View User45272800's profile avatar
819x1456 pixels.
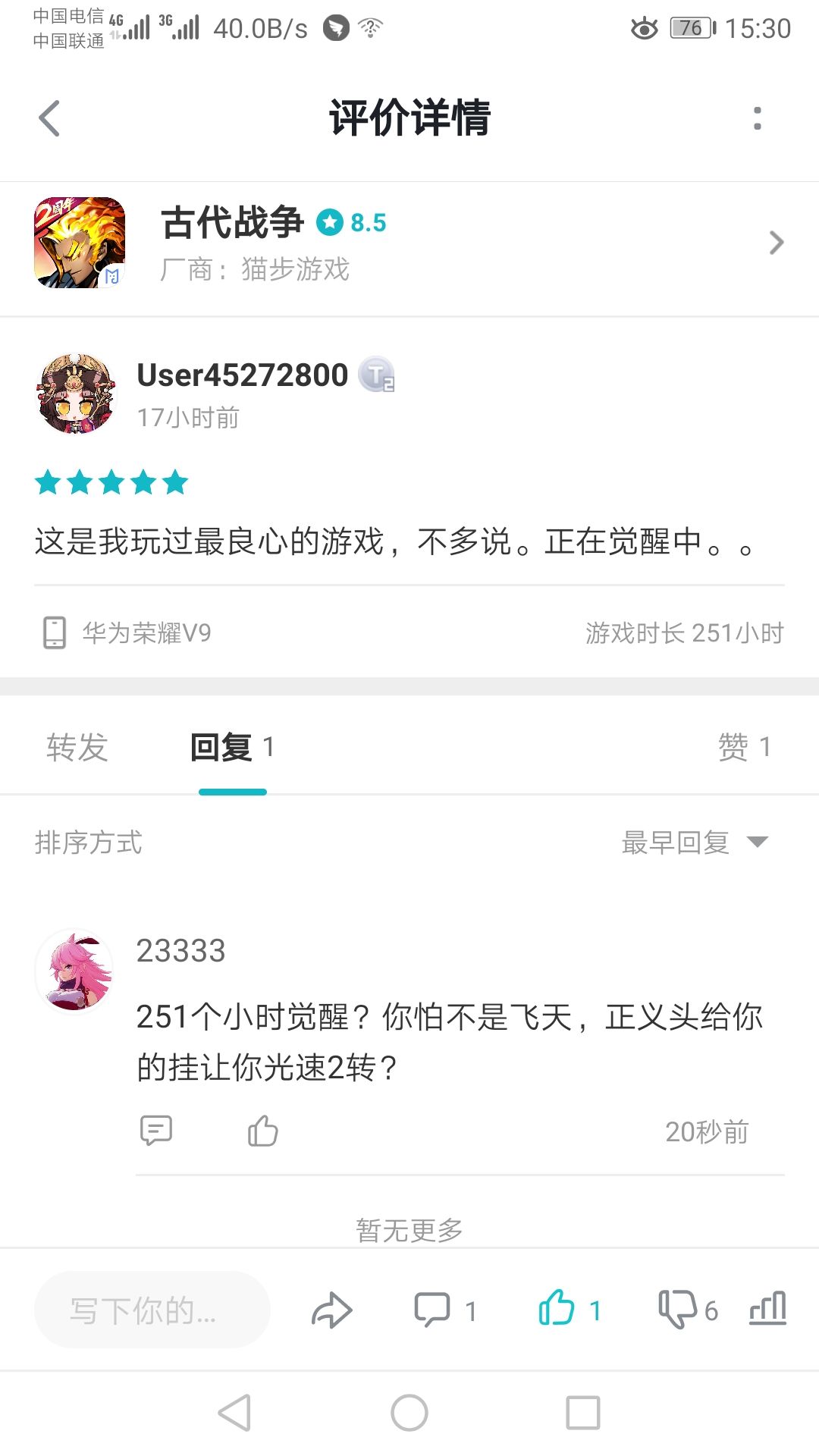(76, 394)
